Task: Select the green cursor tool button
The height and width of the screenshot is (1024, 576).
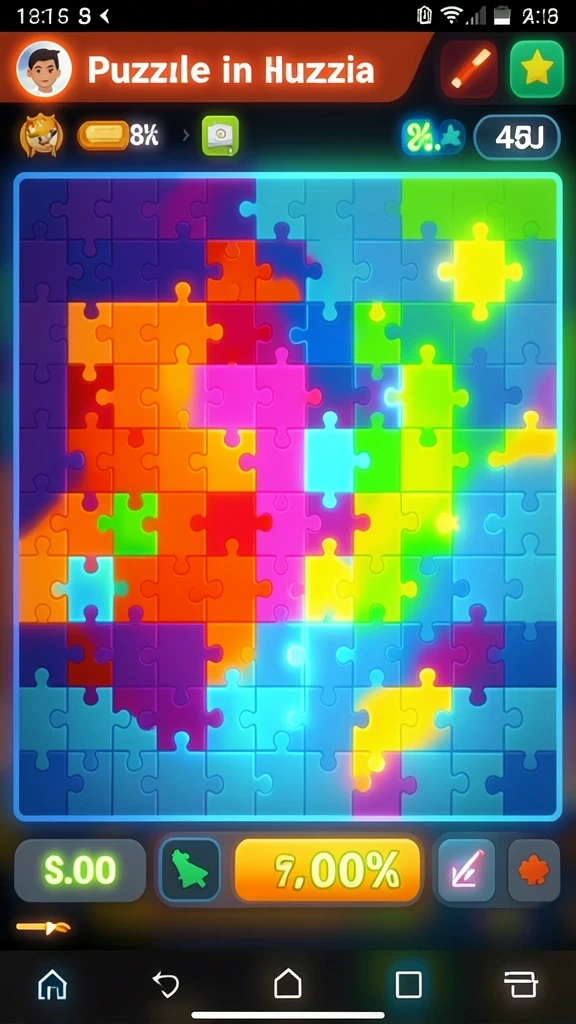Action: pos(190,871)
